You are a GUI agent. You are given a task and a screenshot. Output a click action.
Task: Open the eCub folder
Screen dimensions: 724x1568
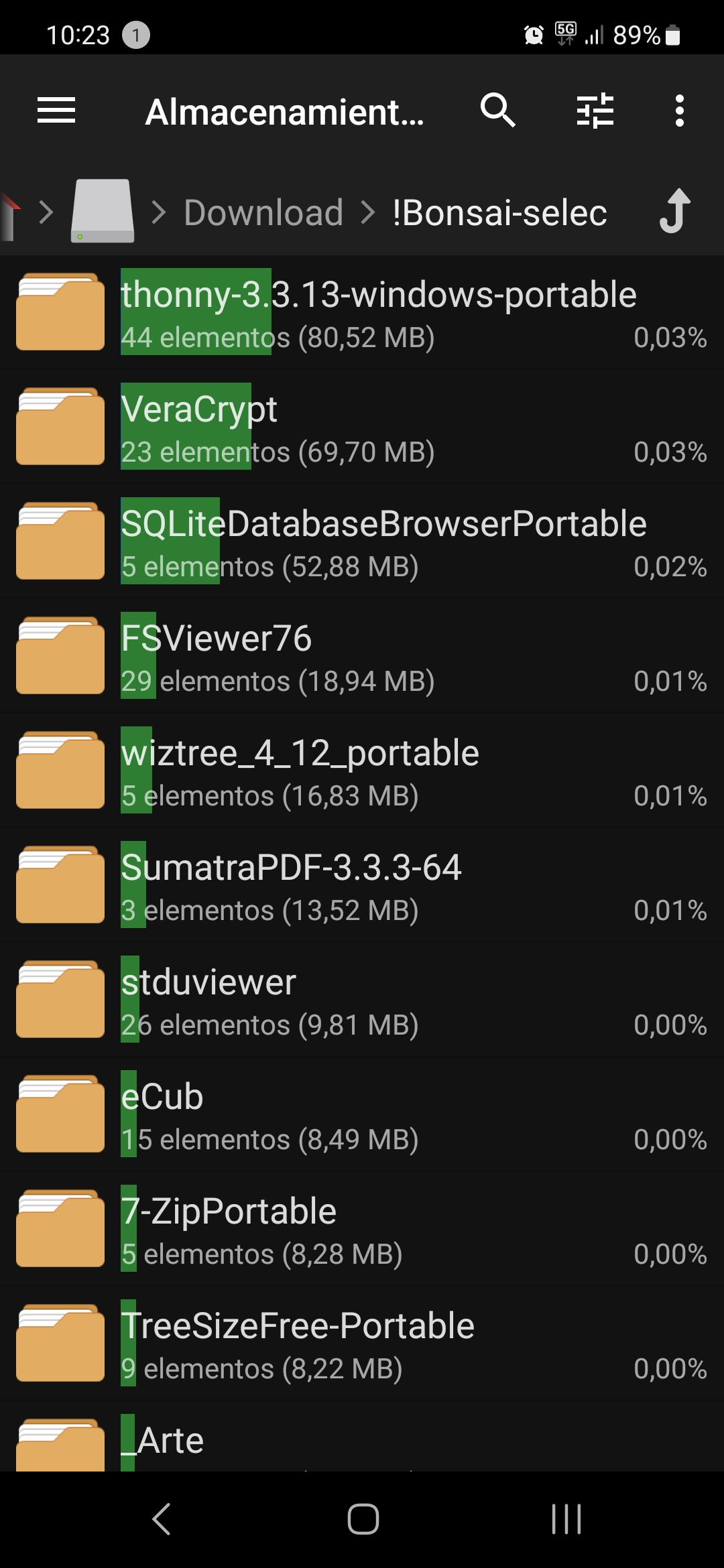[x=362, y=1114]
